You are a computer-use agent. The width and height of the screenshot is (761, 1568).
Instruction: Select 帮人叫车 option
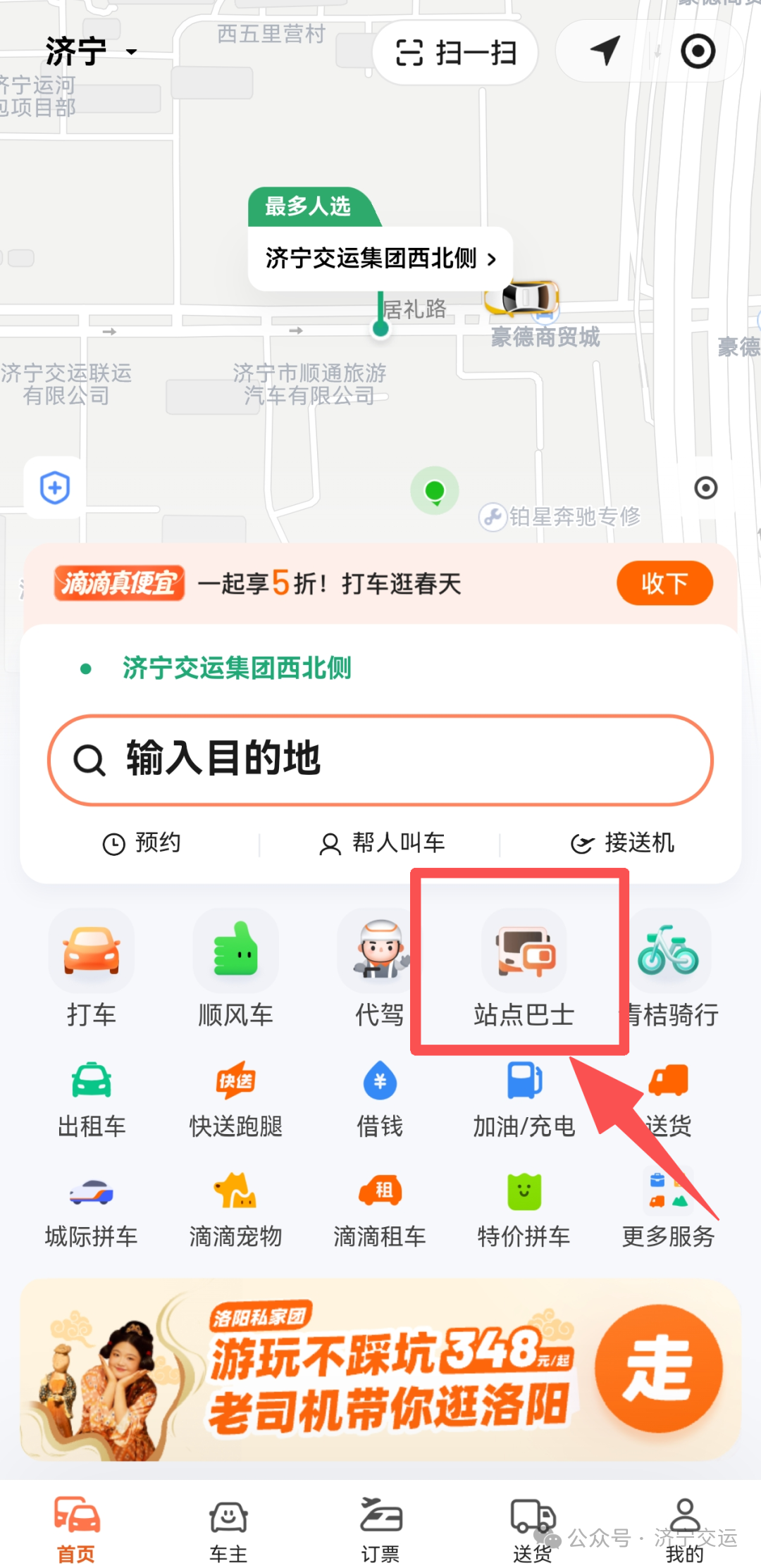pos(381,842)
